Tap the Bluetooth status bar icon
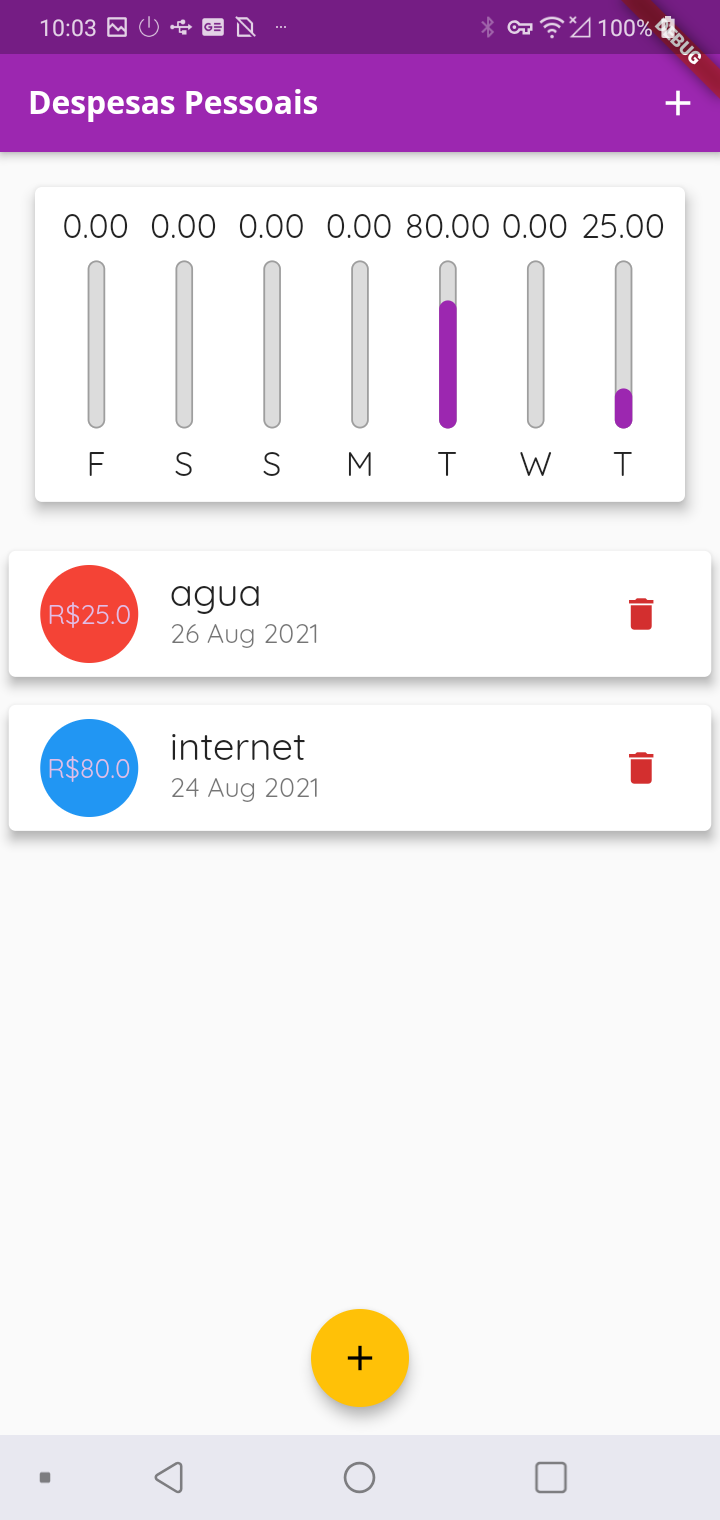Image resolution: width=720 pixels, height=1520 pixels. 488,28
